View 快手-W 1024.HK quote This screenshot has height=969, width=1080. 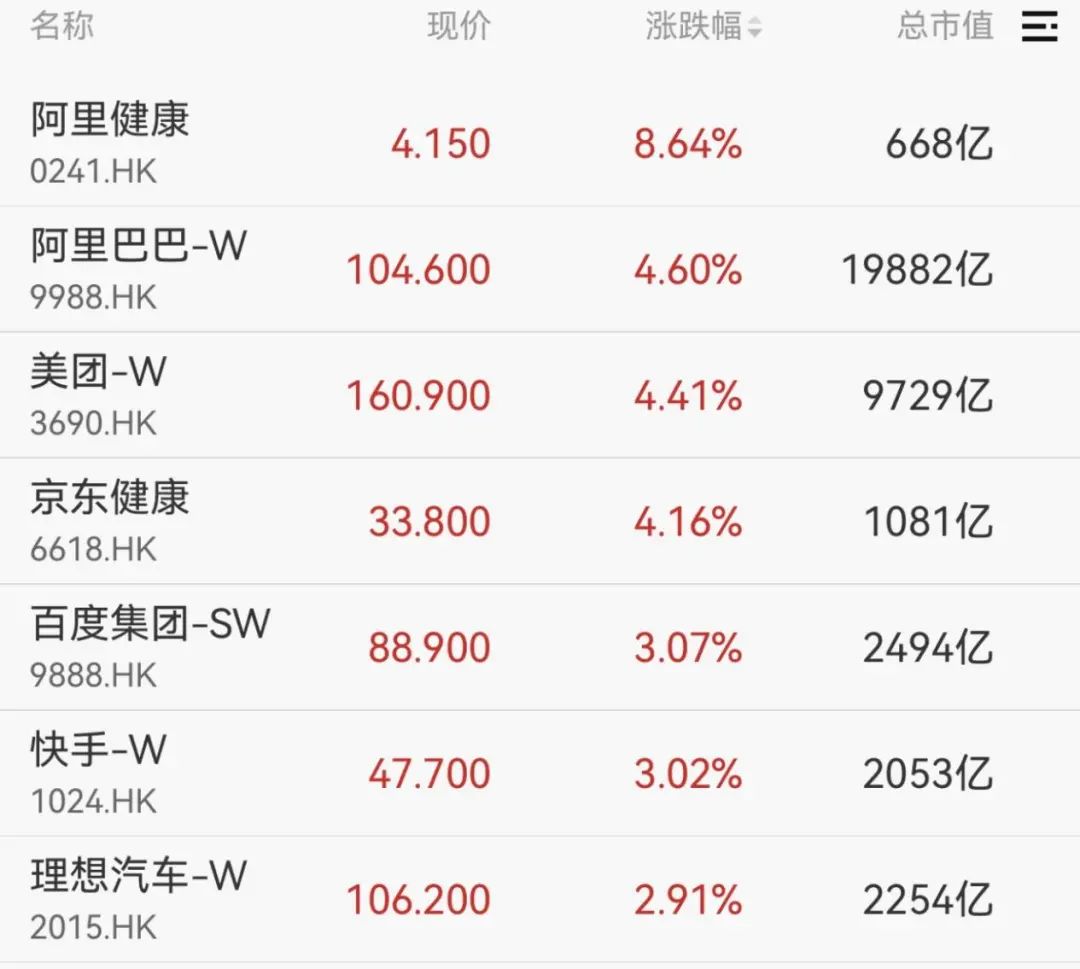[x=98, y=773]
